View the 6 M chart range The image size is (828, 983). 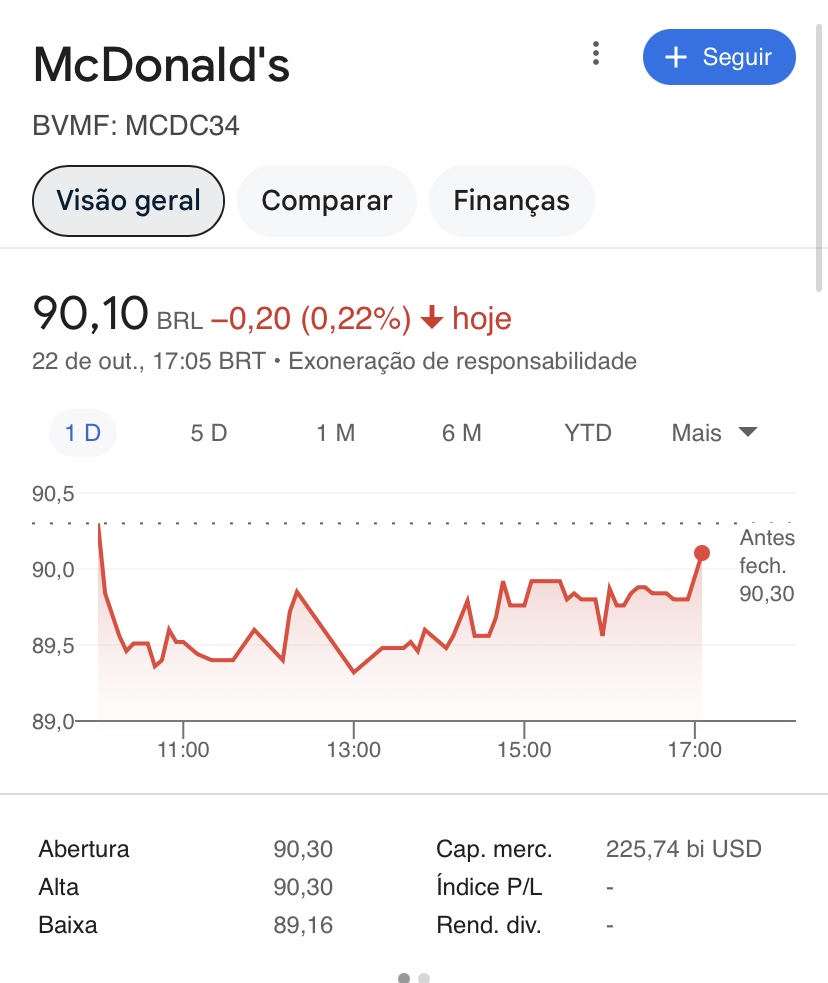tap(461, 433)
